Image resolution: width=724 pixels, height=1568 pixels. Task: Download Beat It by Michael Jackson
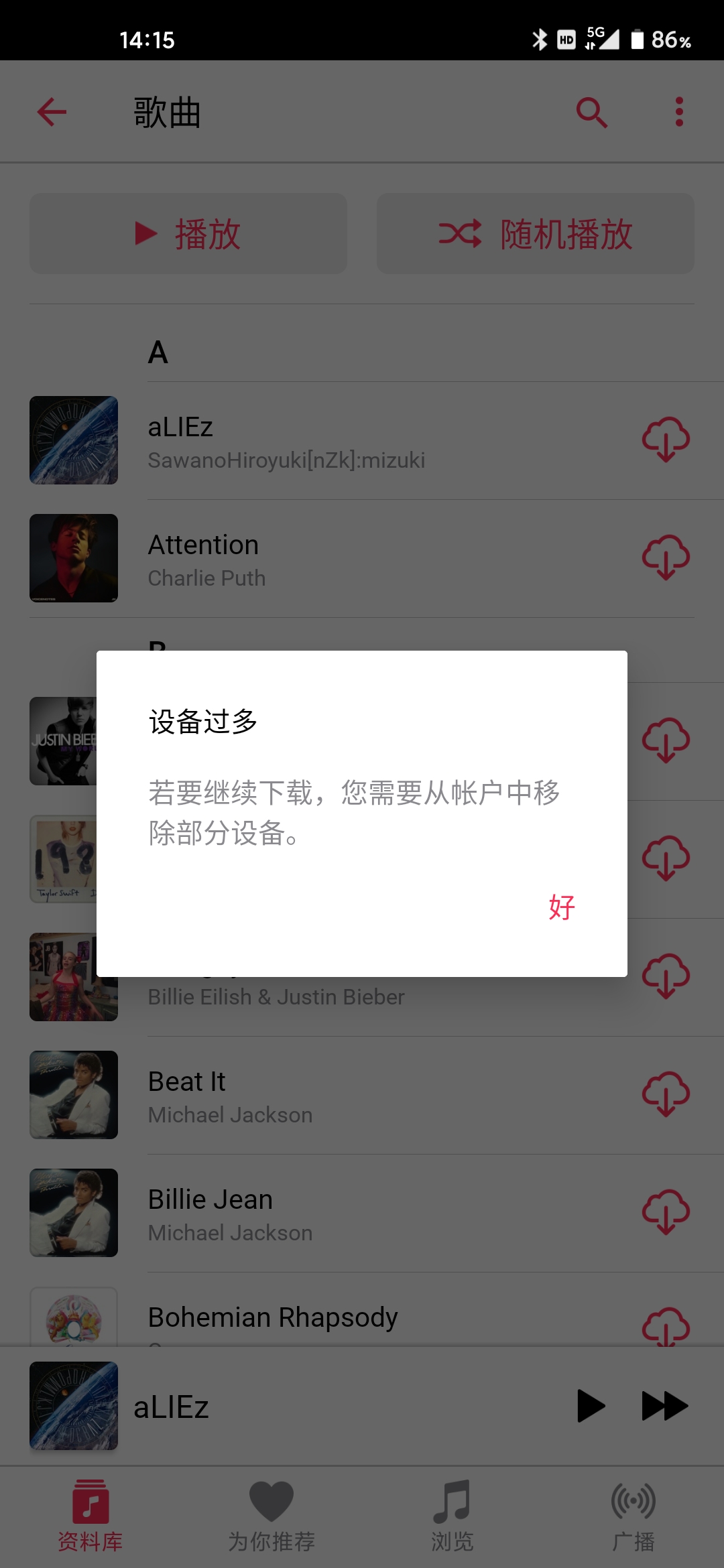pos(666,1094)
